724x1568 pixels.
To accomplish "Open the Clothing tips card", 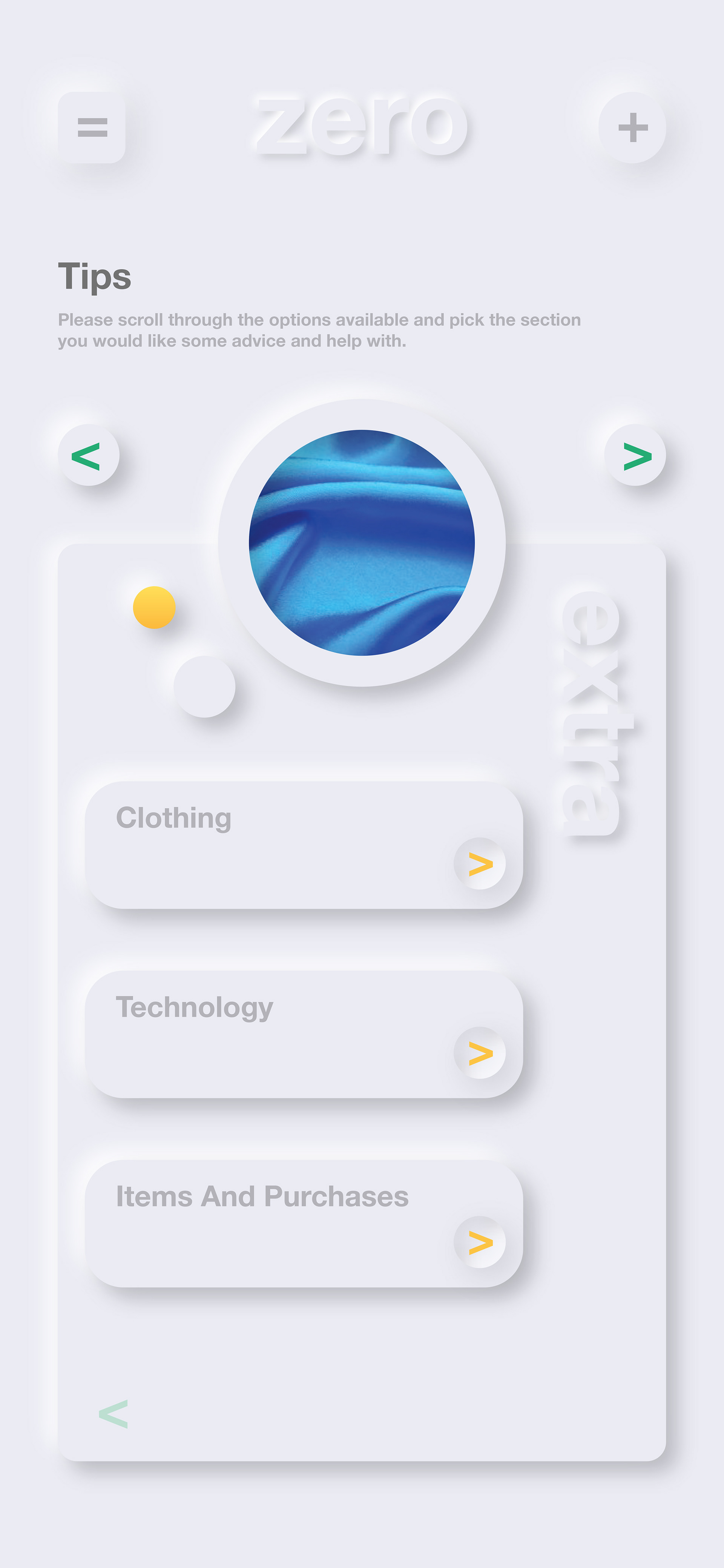I will click(x=479, y=864).
